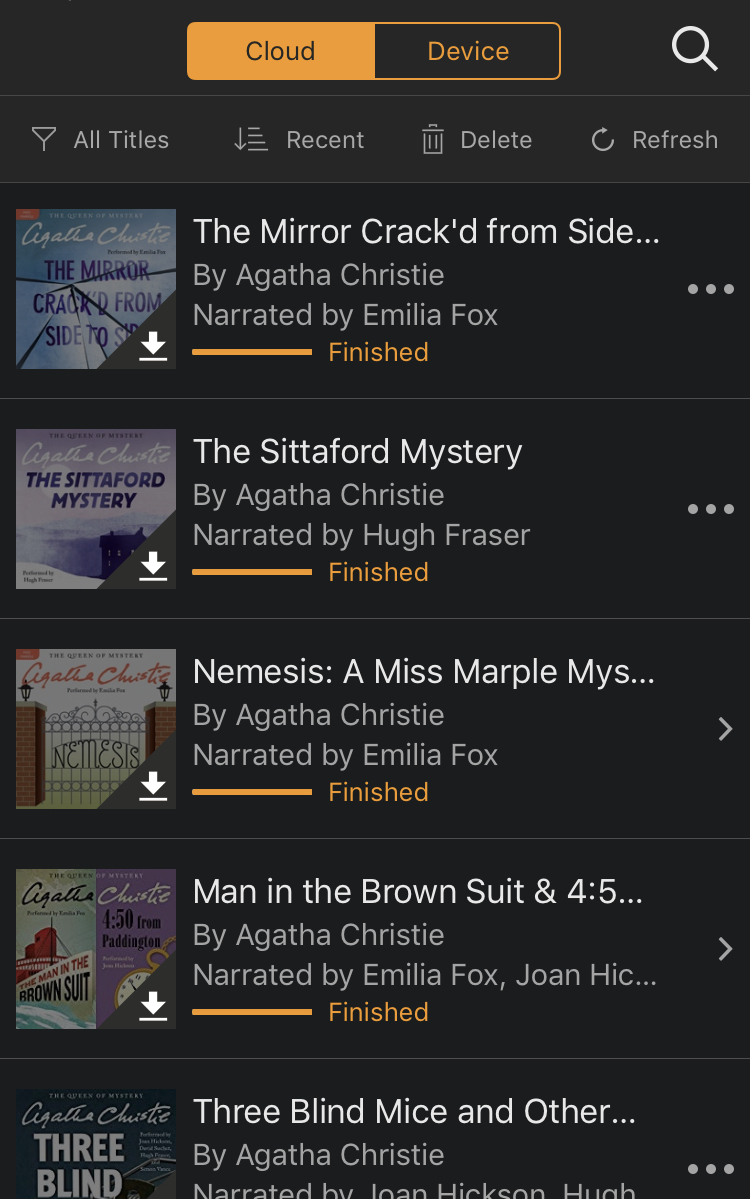Change sort order via Recent
Image resolution: width=750 pixels, height=1199 pixels.
pyautogui.click(x=299, y=140)
